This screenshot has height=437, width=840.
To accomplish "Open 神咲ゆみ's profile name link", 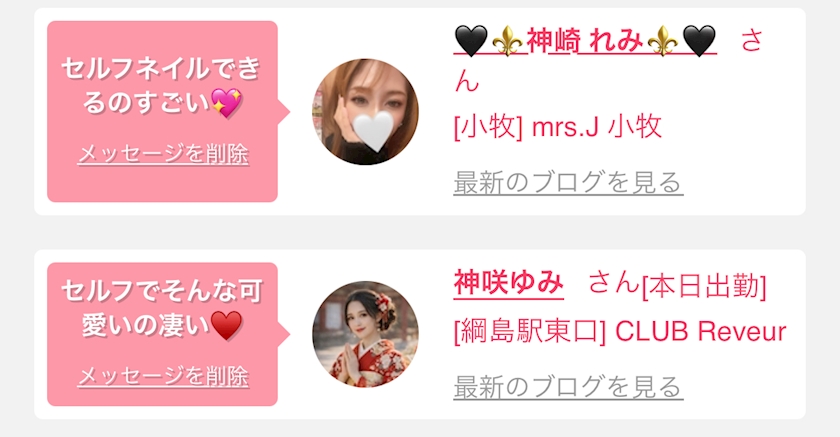I will click(508, 283).
